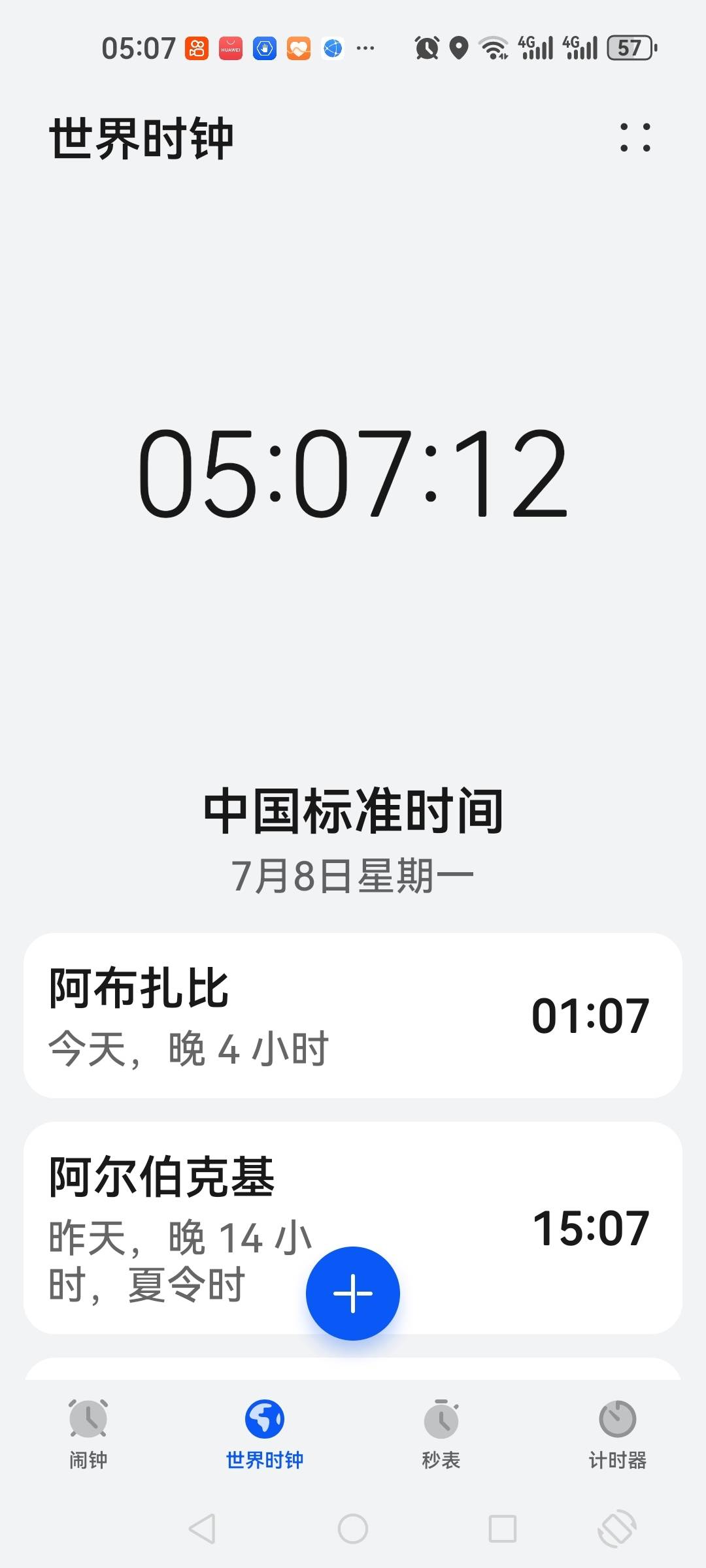This screenshot has height=1568, width=706.
Task: Tap the Huawei notification icon
Action: tap(230, 48)
